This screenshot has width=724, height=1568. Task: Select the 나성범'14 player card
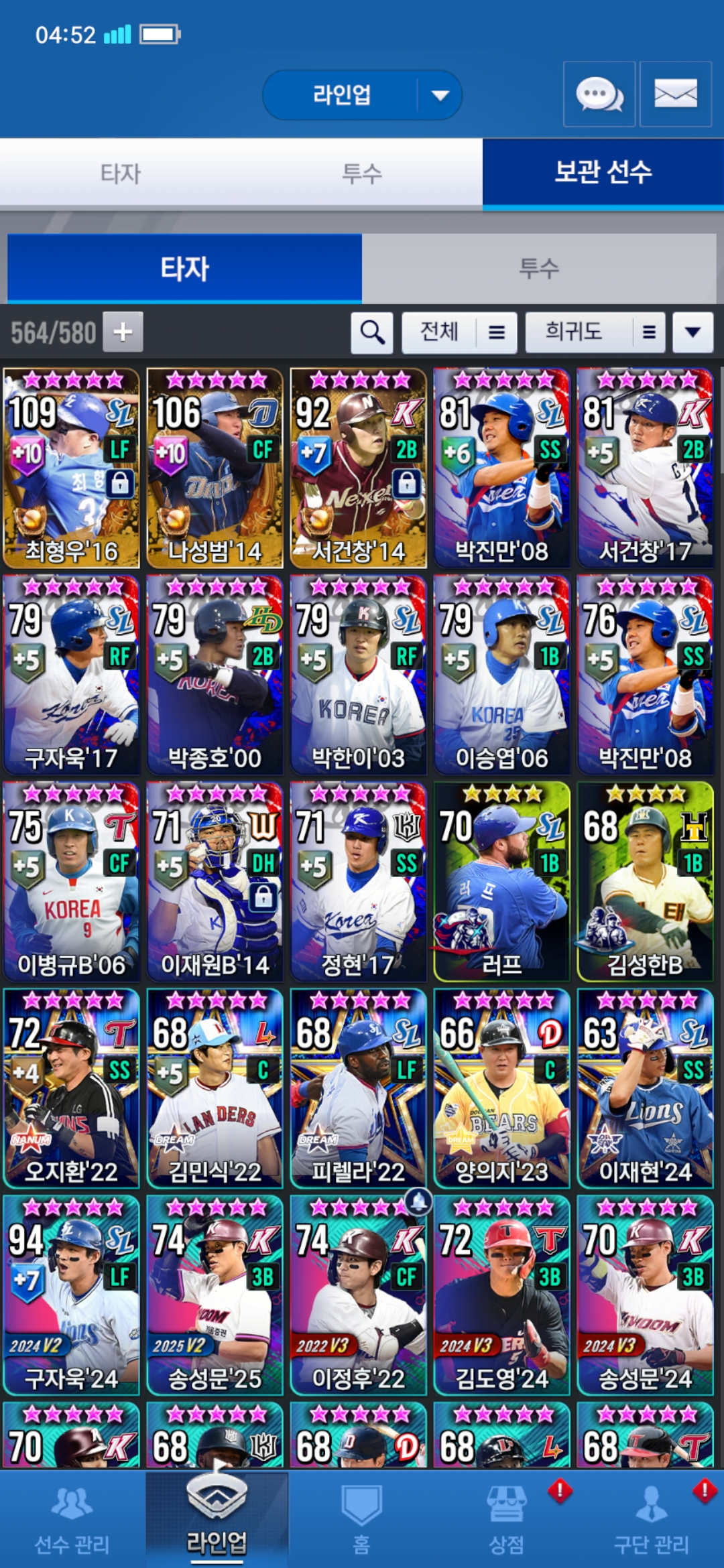click(x=215, y=468)
